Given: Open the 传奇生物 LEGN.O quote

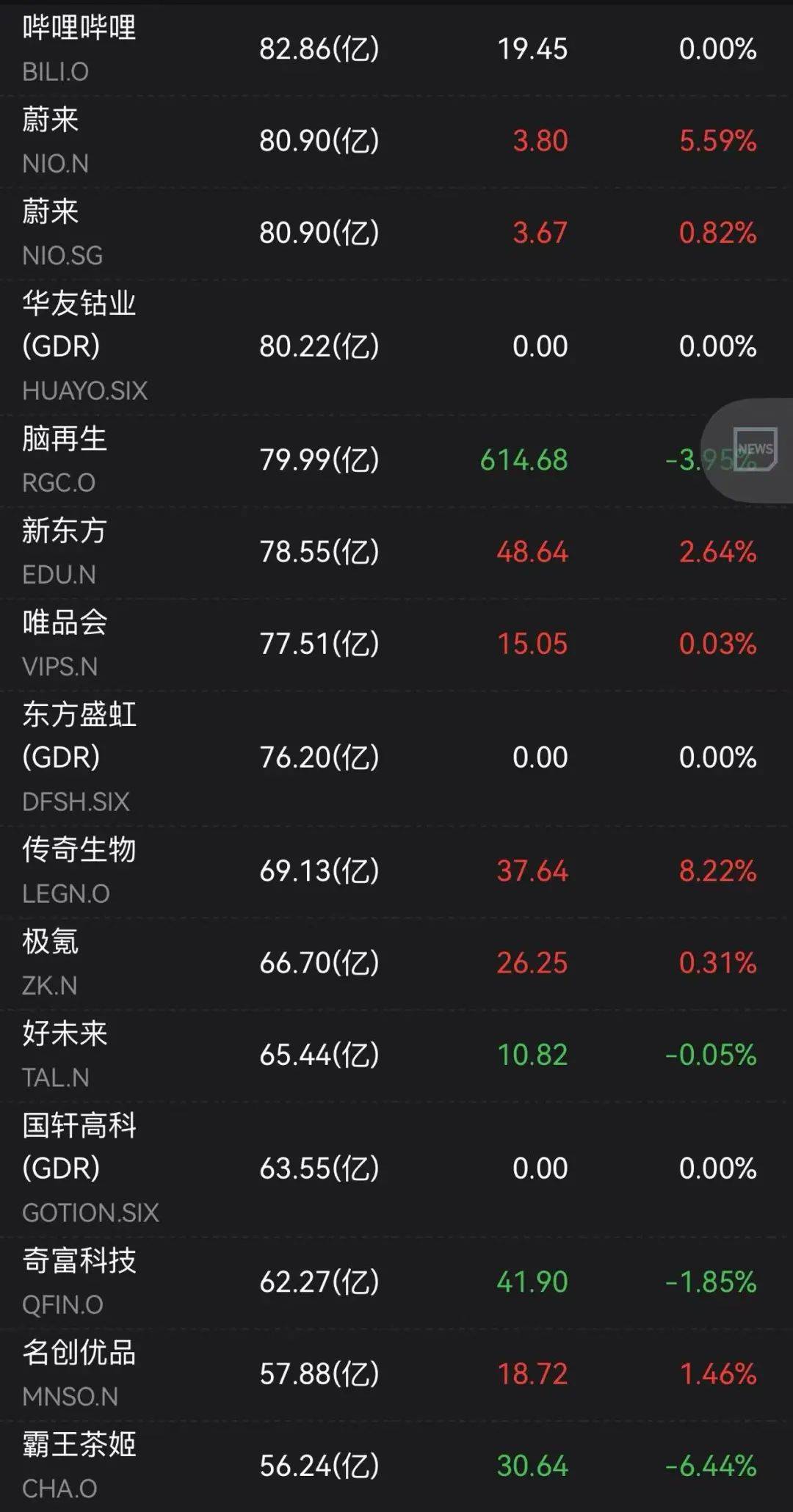Looking at the screenshot, I should click(x=396, y=871).
